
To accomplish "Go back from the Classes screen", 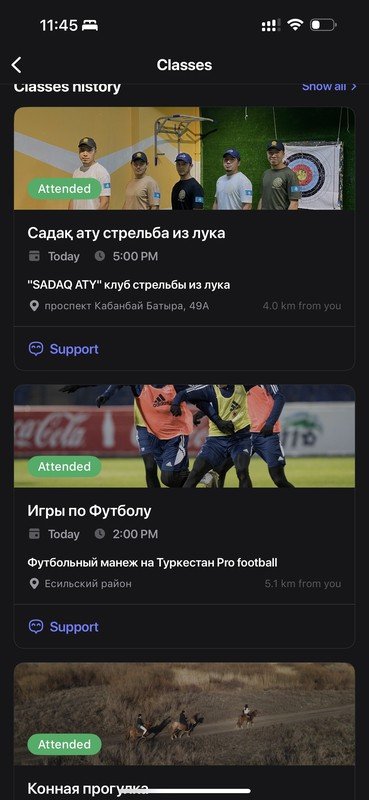I will coord(17,65).
